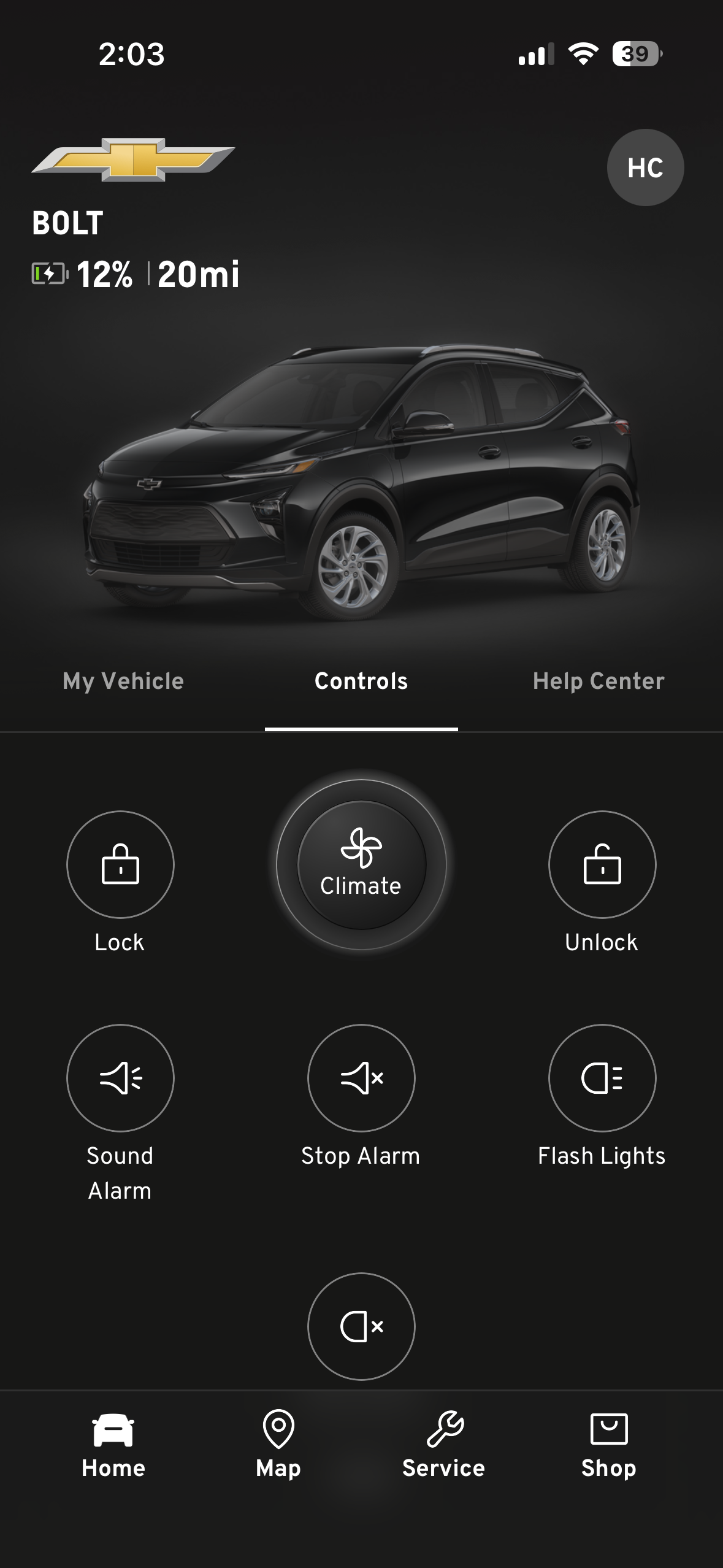Open the Help Center tab

[599, 681]
